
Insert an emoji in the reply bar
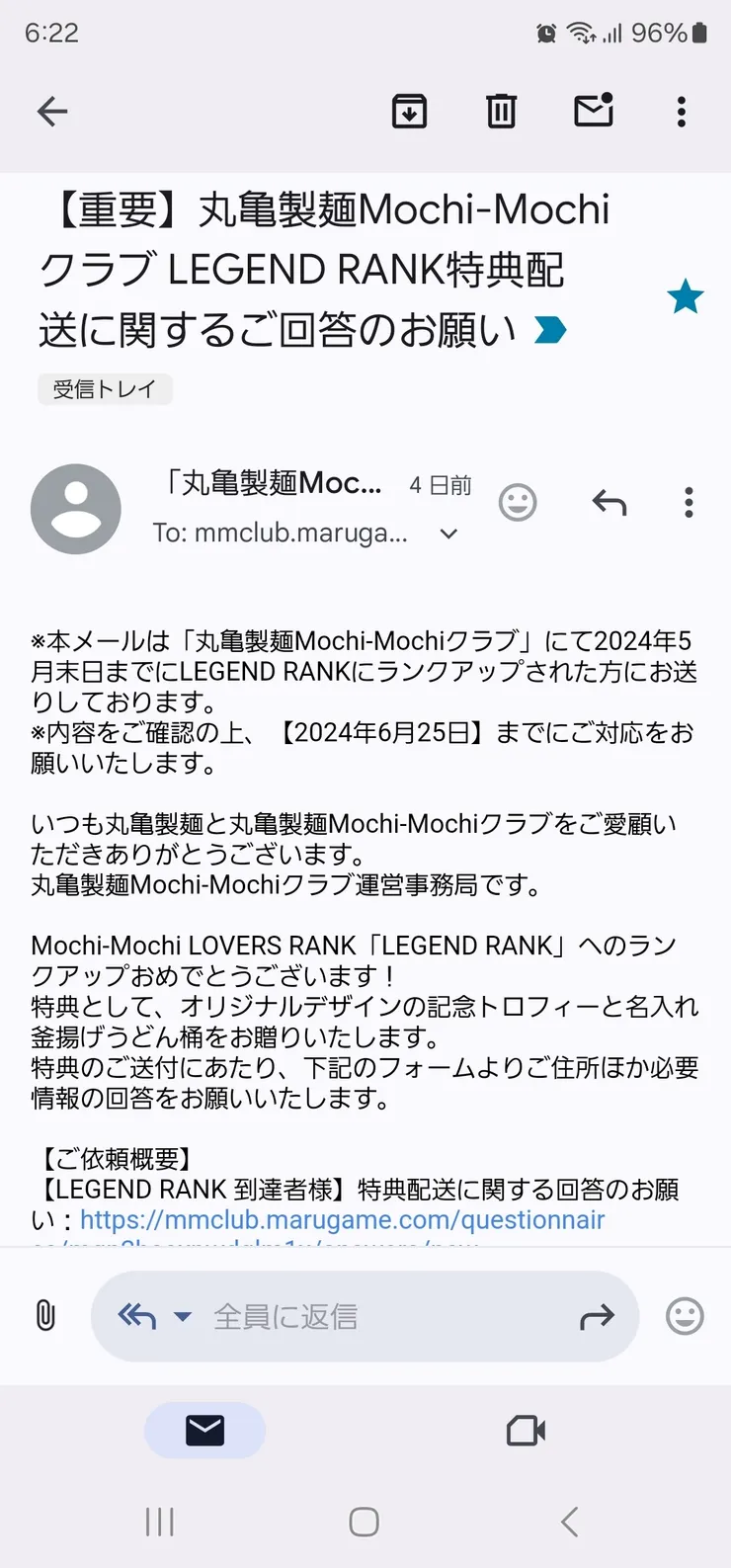(684, 1315)
